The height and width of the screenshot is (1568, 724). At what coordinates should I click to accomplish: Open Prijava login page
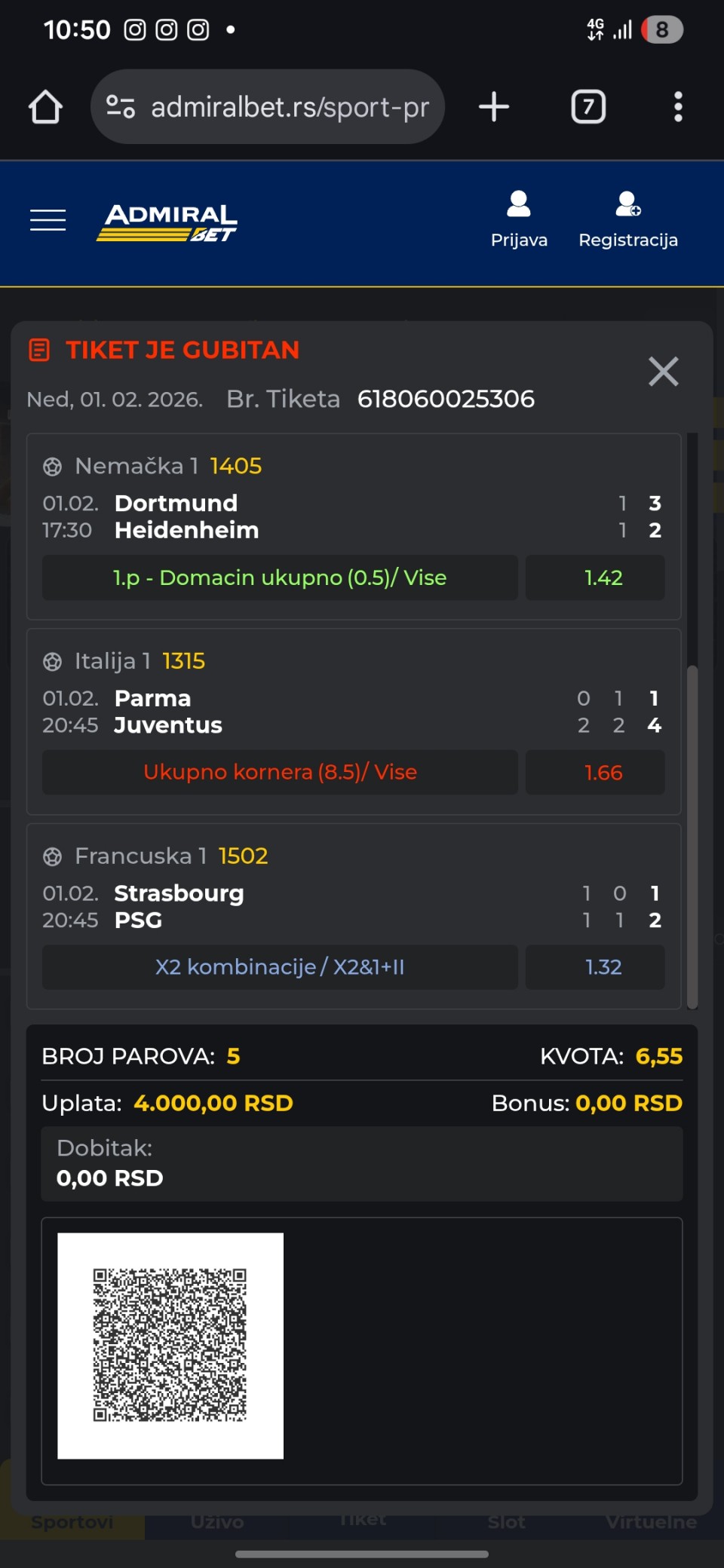coord(519,220)
